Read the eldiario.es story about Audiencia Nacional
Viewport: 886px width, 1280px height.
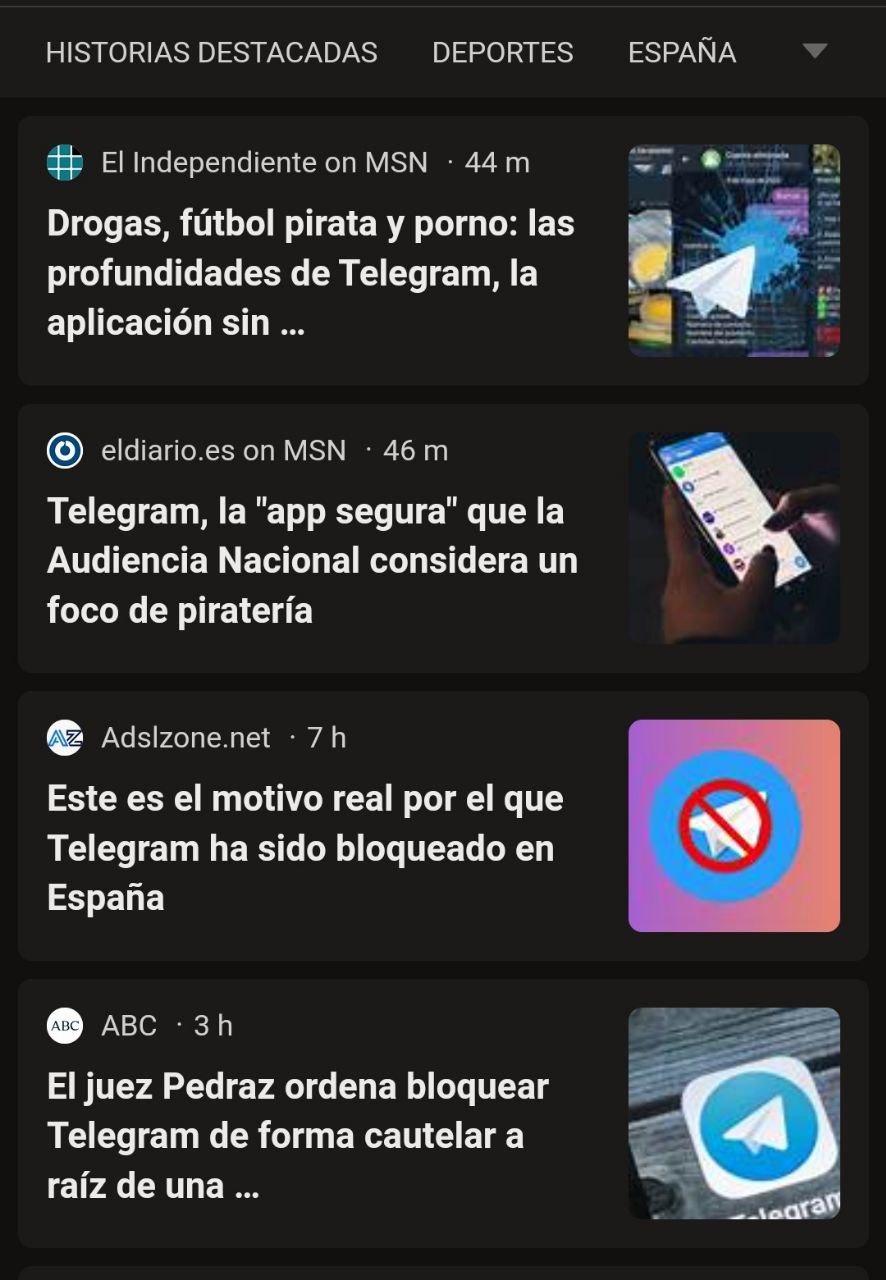(312, 560)
